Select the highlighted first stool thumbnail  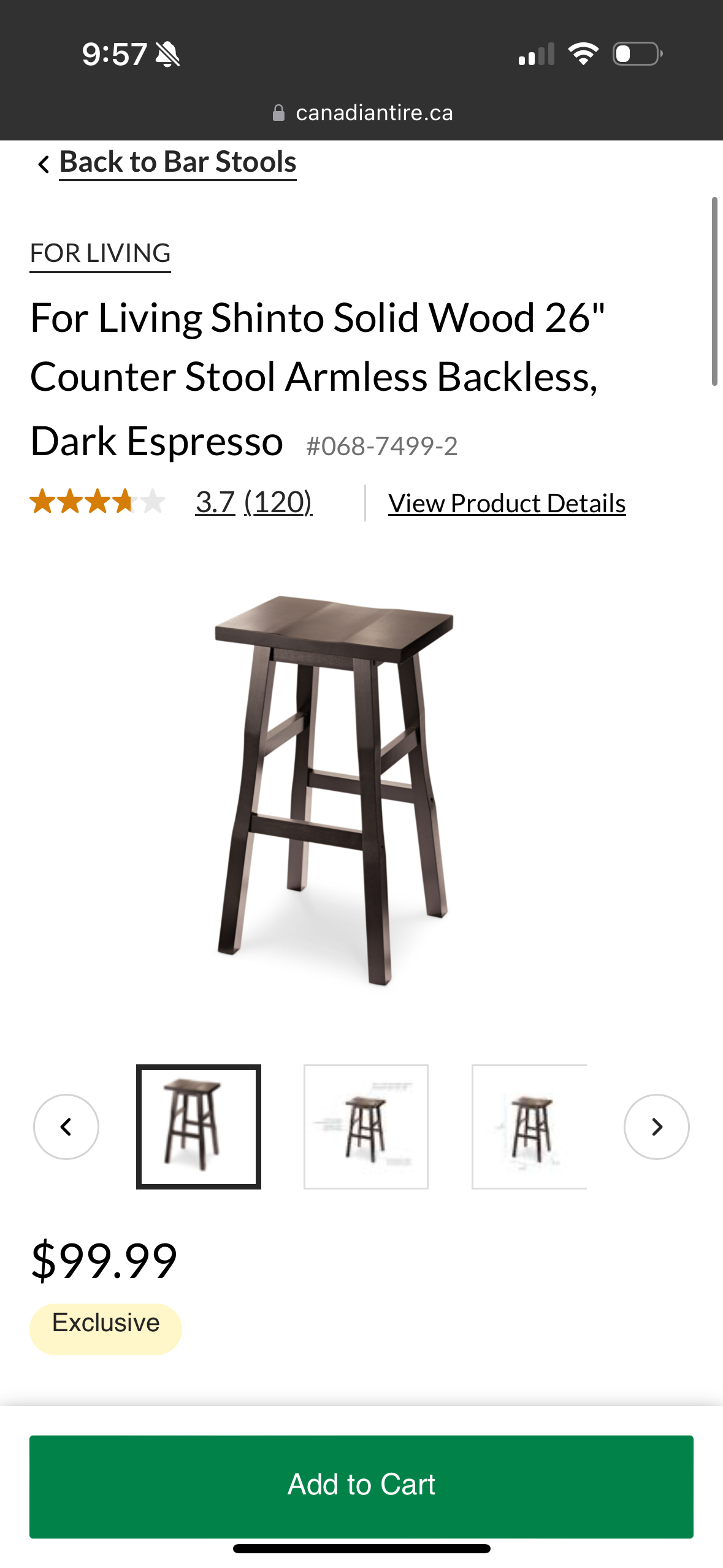click(199, 1127)
